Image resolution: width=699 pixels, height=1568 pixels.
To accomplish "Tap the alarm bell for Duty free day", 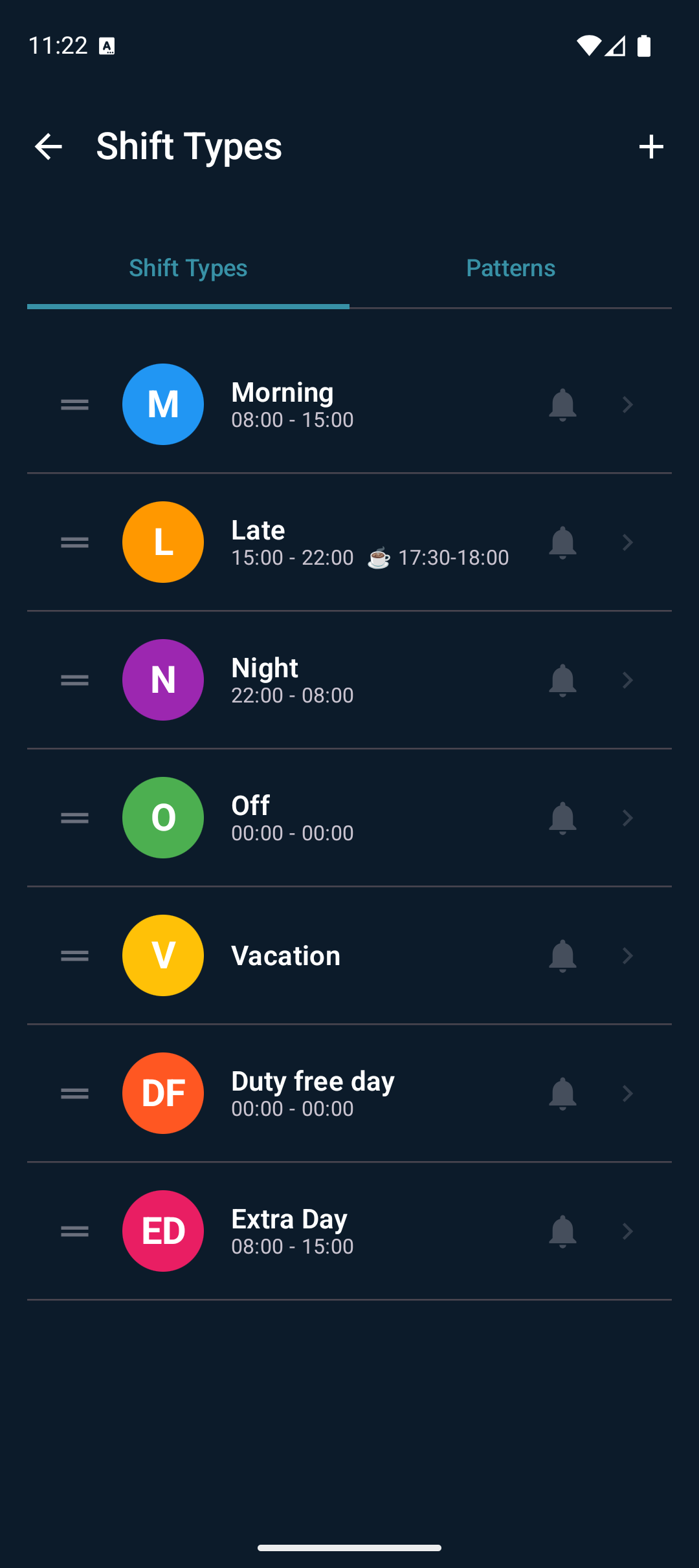I will pos(562,1094).
